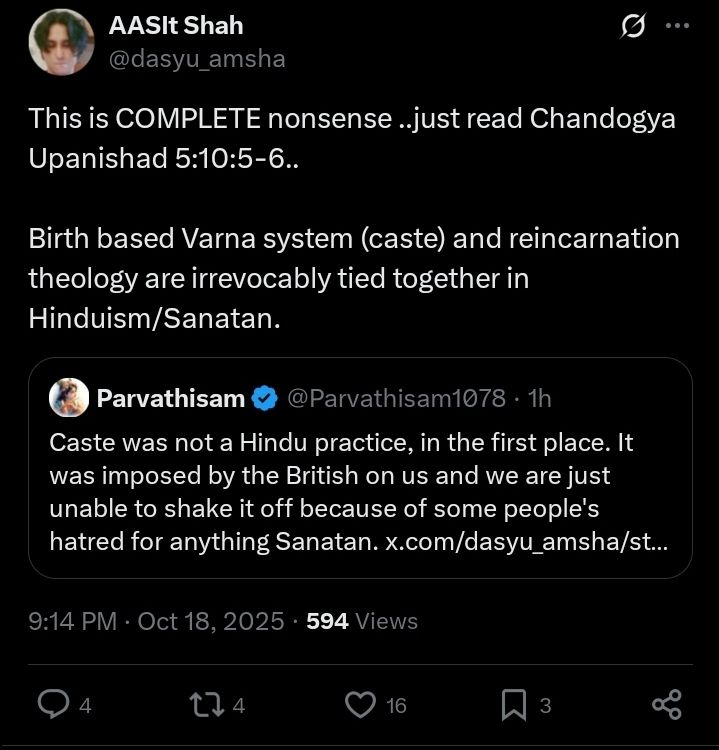Open the post's overflow menu
Image resolution: width=719 pixels, height=750 pixels.
678,28
